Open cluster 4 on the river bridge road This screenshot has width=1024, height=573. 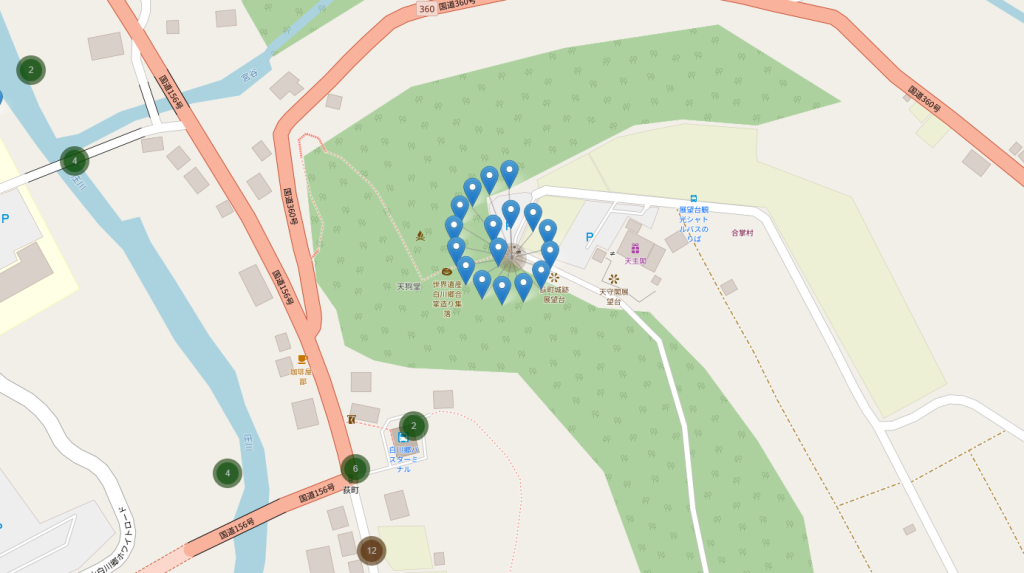(x=74, y=160)
